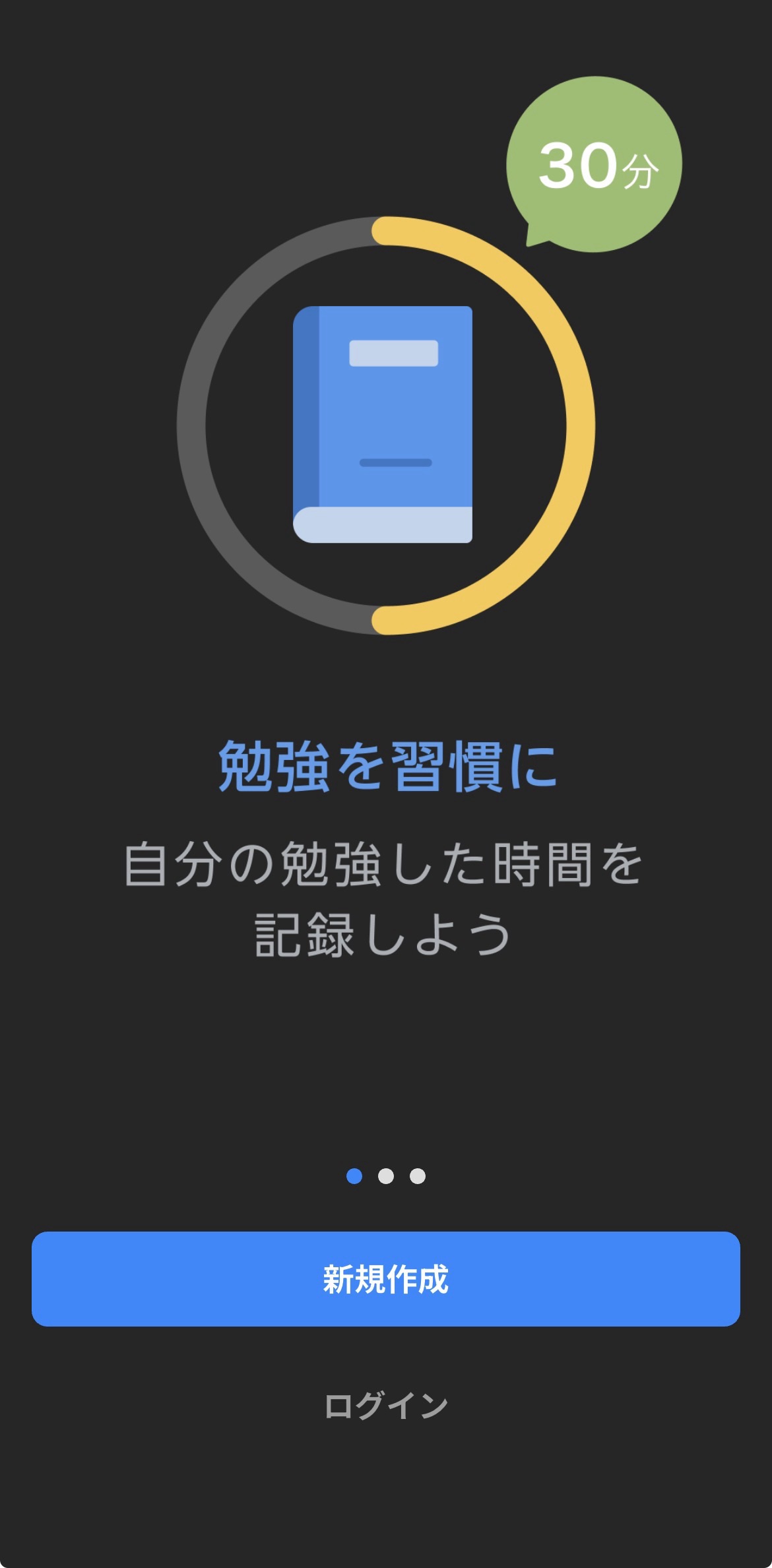Select the third onboarding page dot

418,1176
